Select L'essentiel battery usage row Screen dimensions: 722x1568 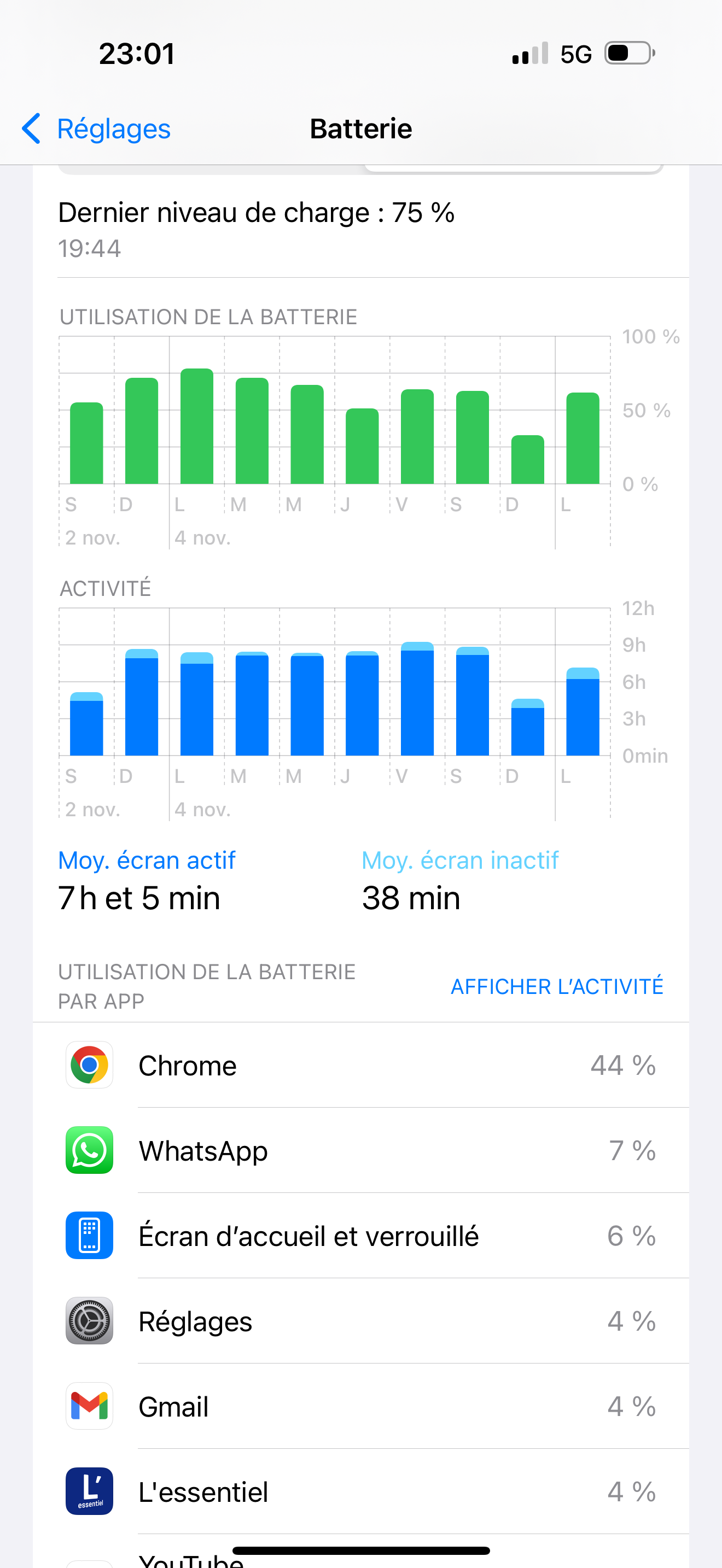pos(360,1491)
